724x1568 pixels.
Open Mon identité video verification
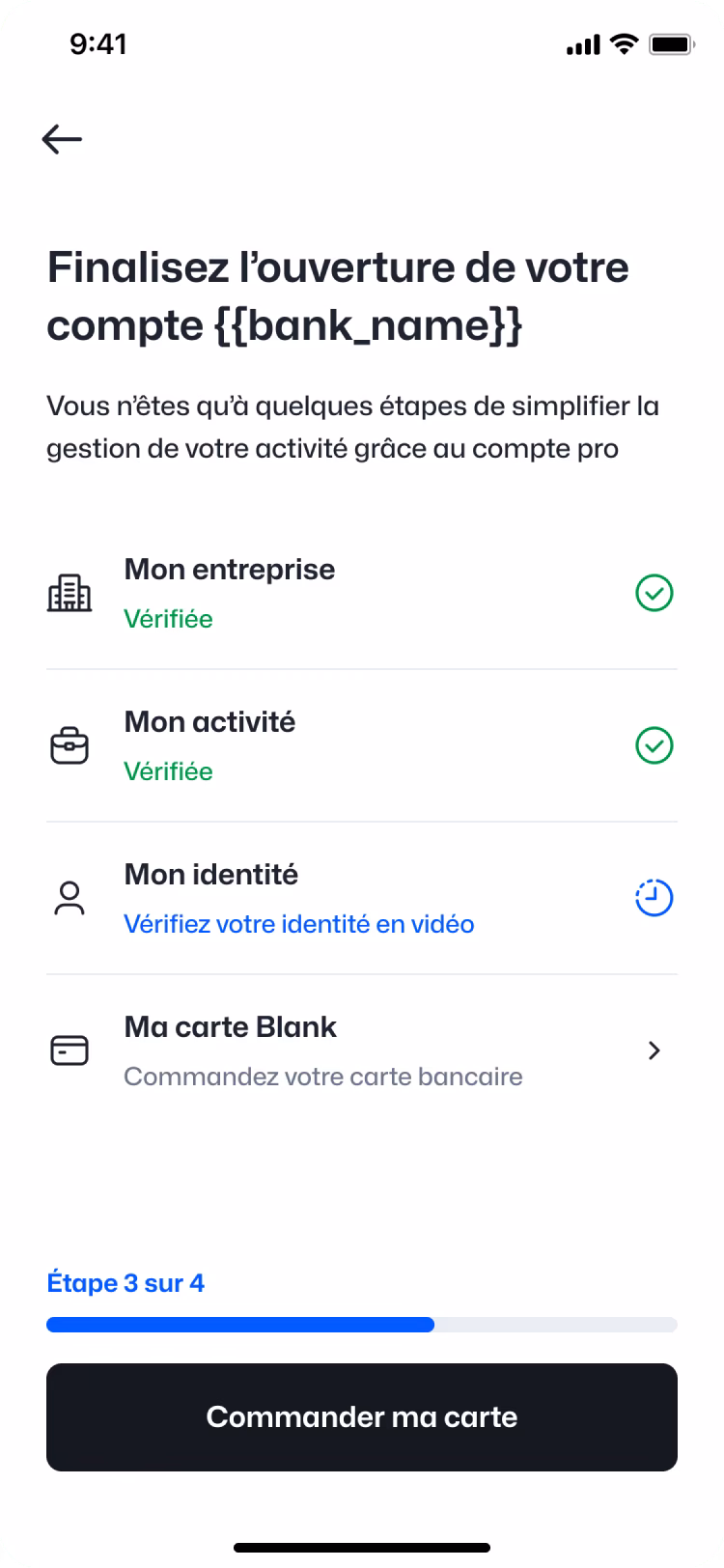(362, 898)
